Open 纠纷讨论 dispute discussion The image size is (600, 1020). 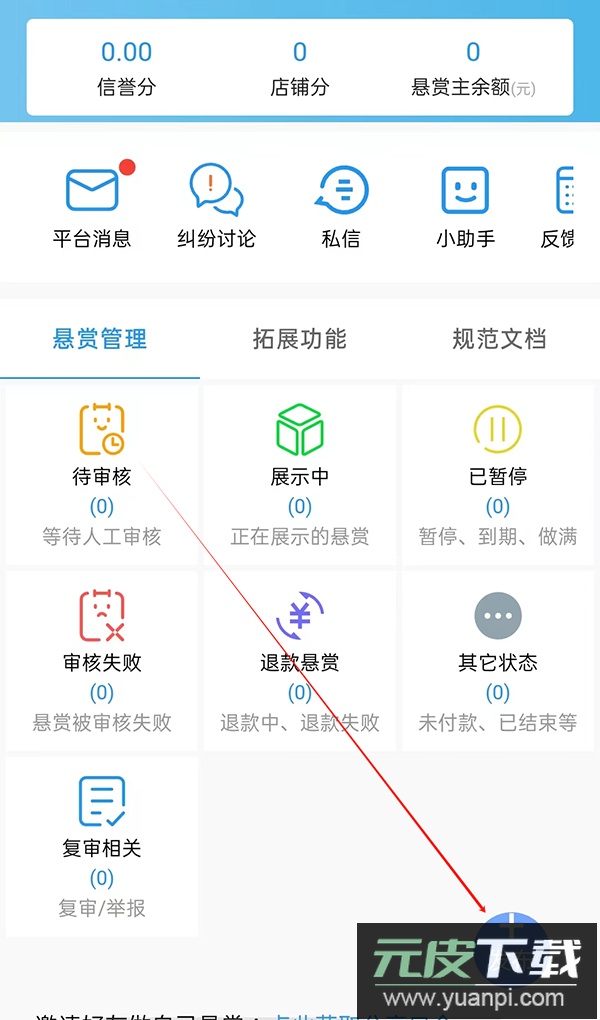216,207
